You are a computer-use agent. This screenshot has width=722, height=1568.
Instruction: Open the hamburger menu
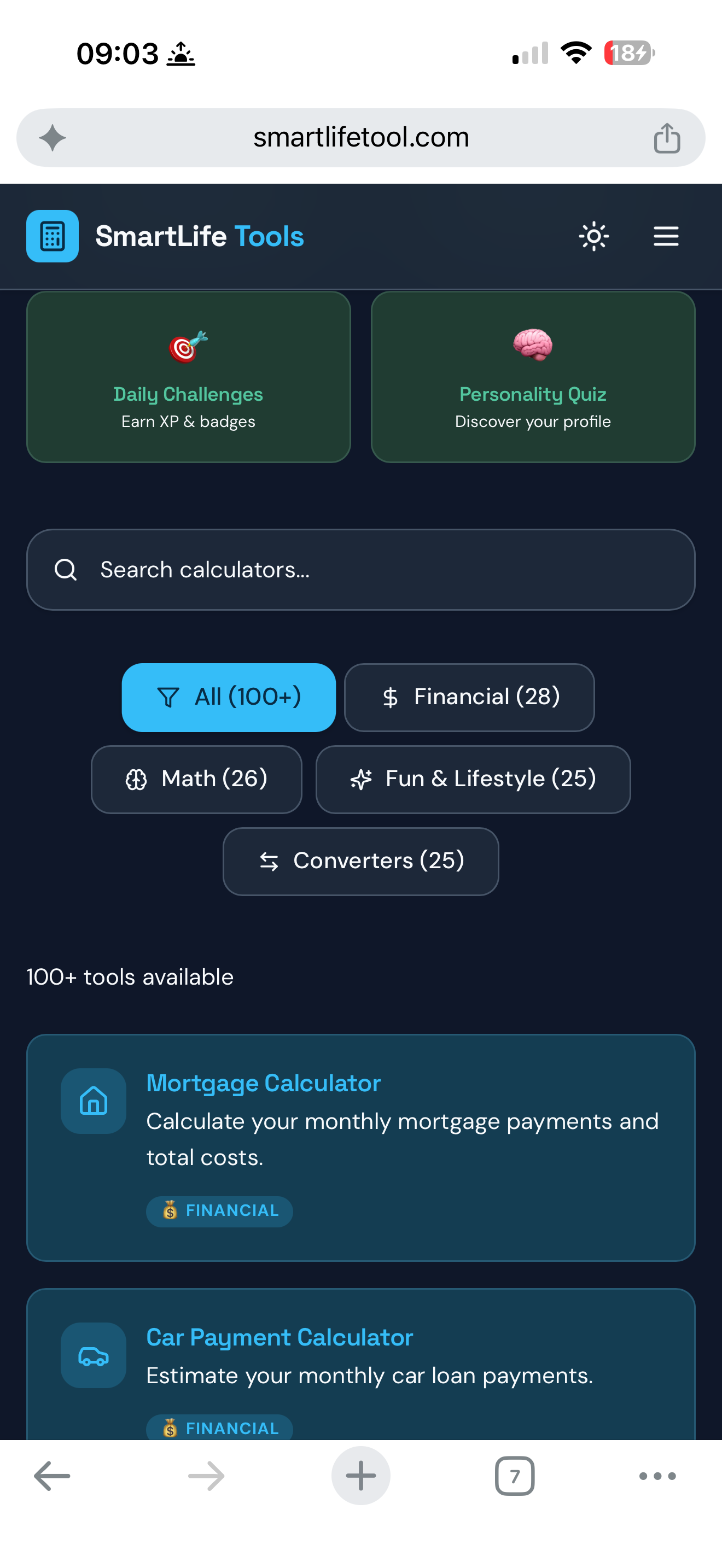coord(665,237)
